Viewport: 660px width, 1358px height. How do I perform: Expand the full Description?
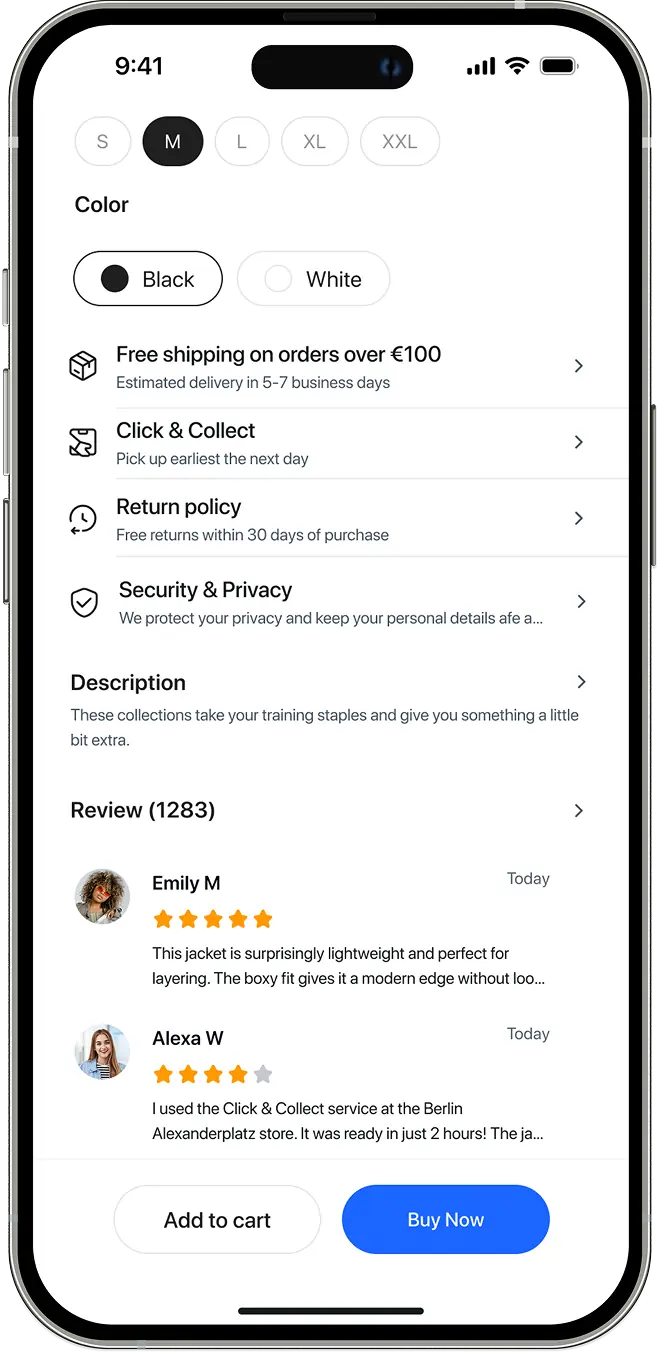pyautogui.click(x=578, y=683)
